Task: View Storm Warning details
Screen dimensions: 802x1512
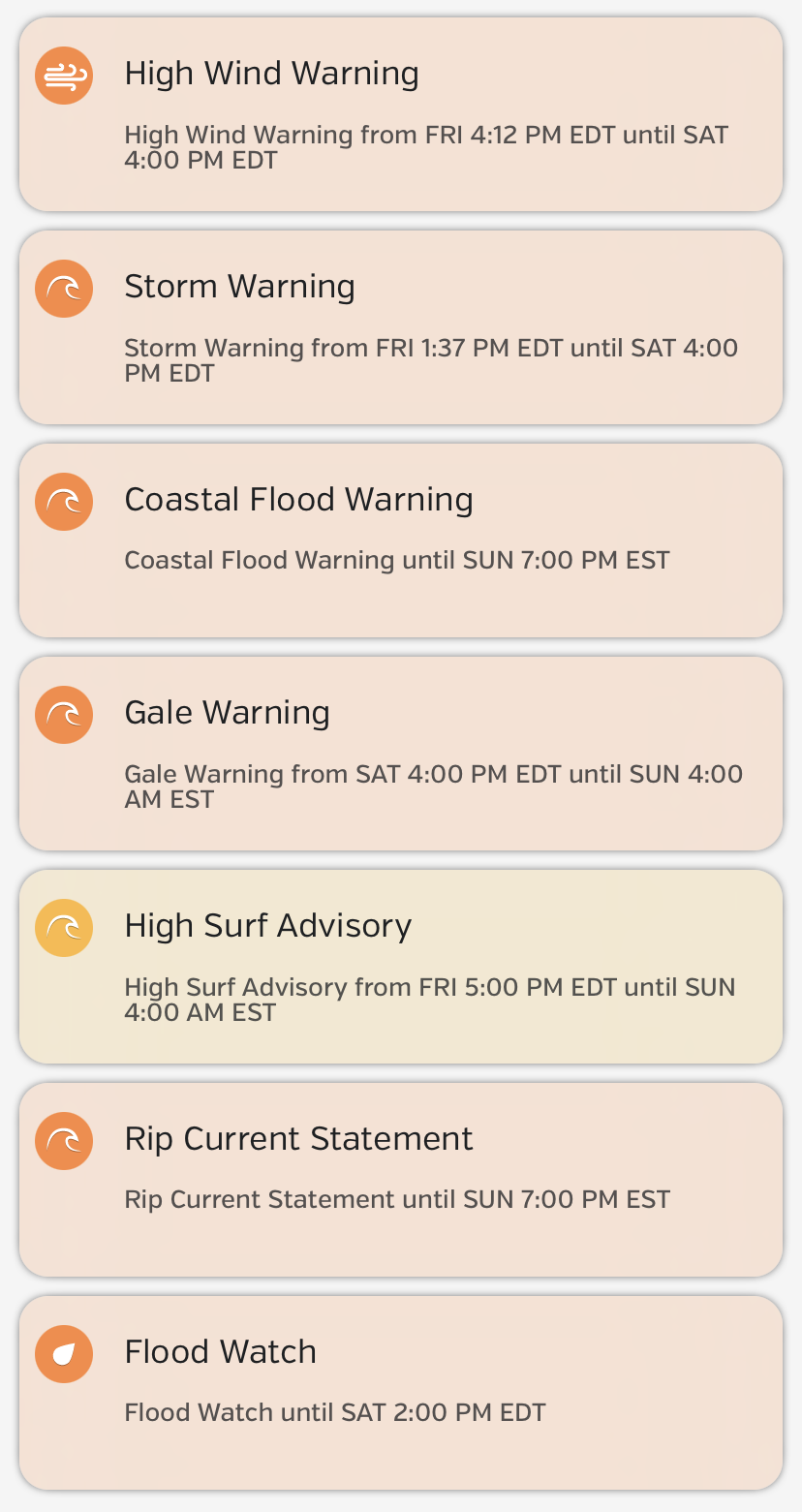Action: pyautogui.click(x=400, y=327)
